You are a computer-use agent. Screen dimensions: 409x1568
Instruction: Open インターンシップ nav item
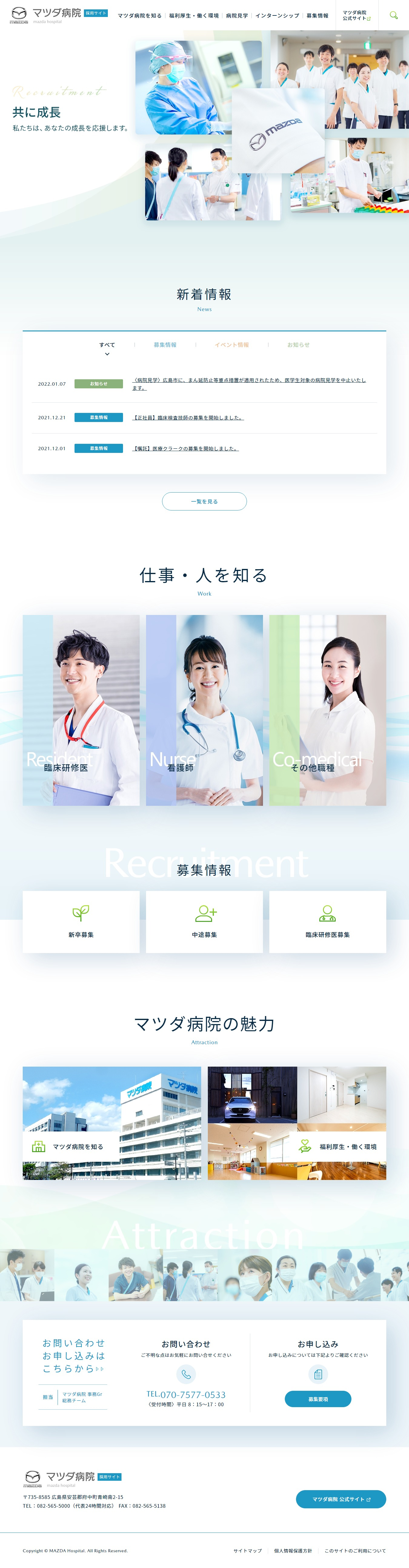pos(277,16)
